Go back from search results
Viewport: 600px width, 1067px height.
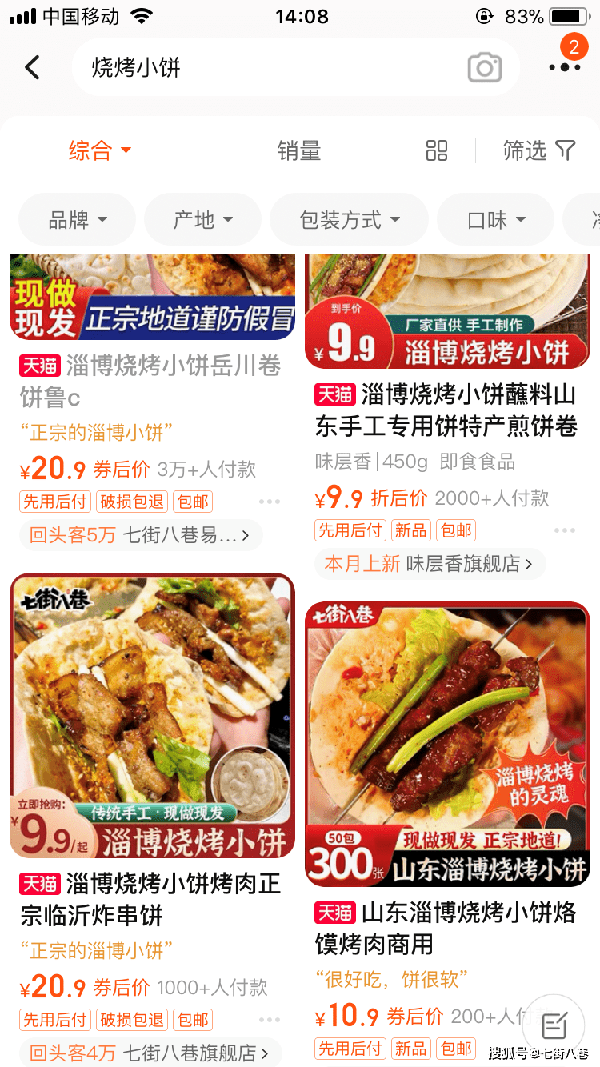[33, 67]
